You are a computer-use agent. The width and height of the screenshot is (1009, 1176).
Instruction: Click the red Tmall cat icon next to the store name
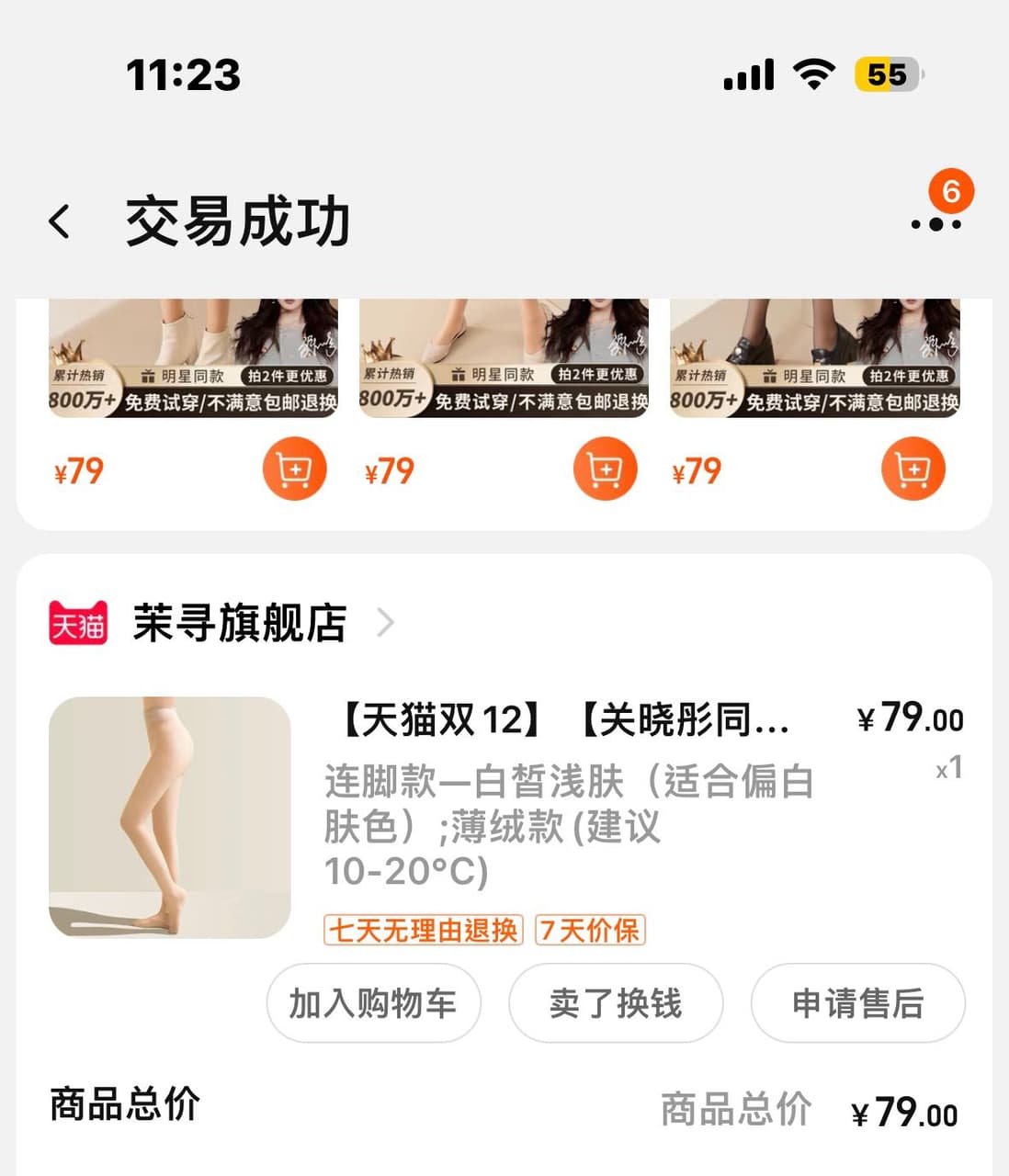pyautogui.click(x=78, y=623)
